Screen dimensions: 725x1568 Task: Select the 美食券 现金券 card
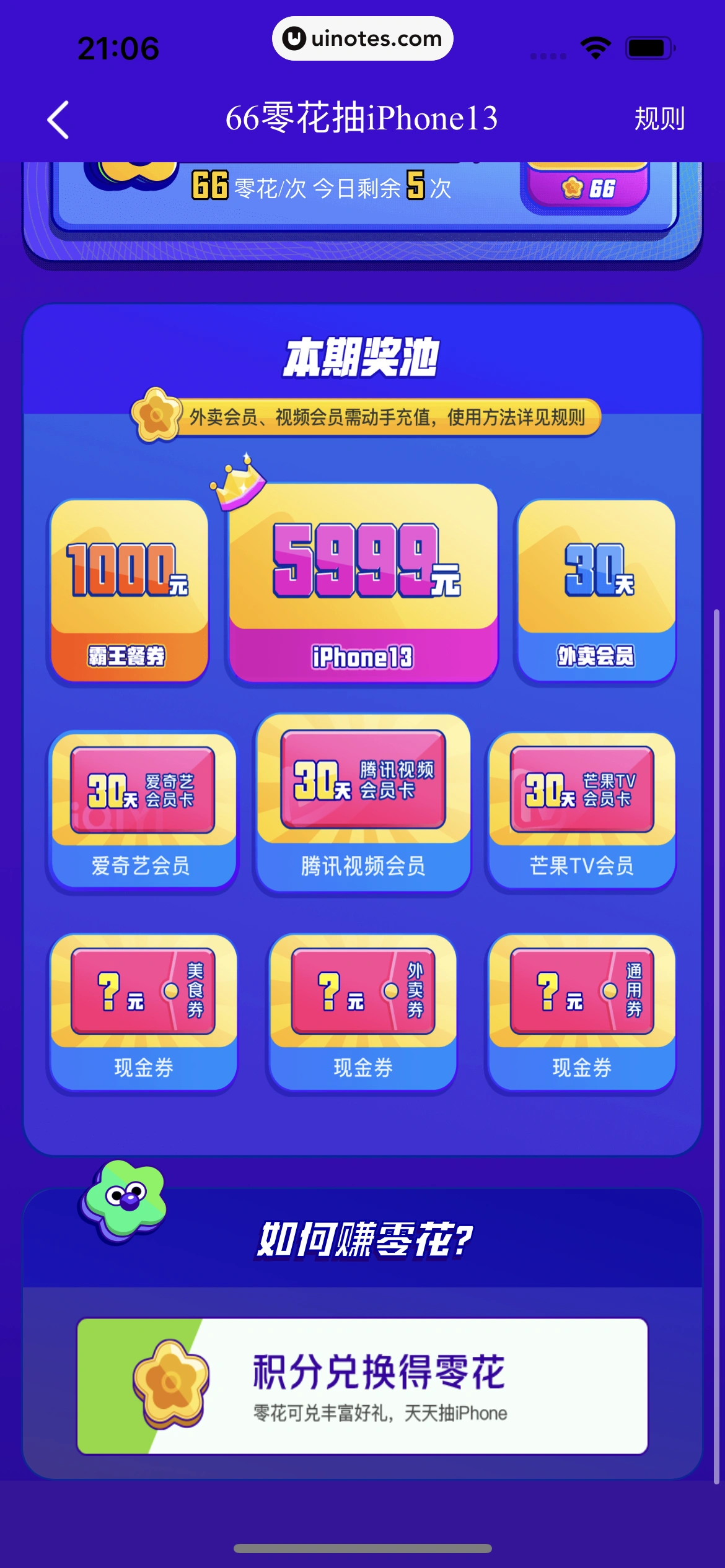click(x=143, y=1013)
